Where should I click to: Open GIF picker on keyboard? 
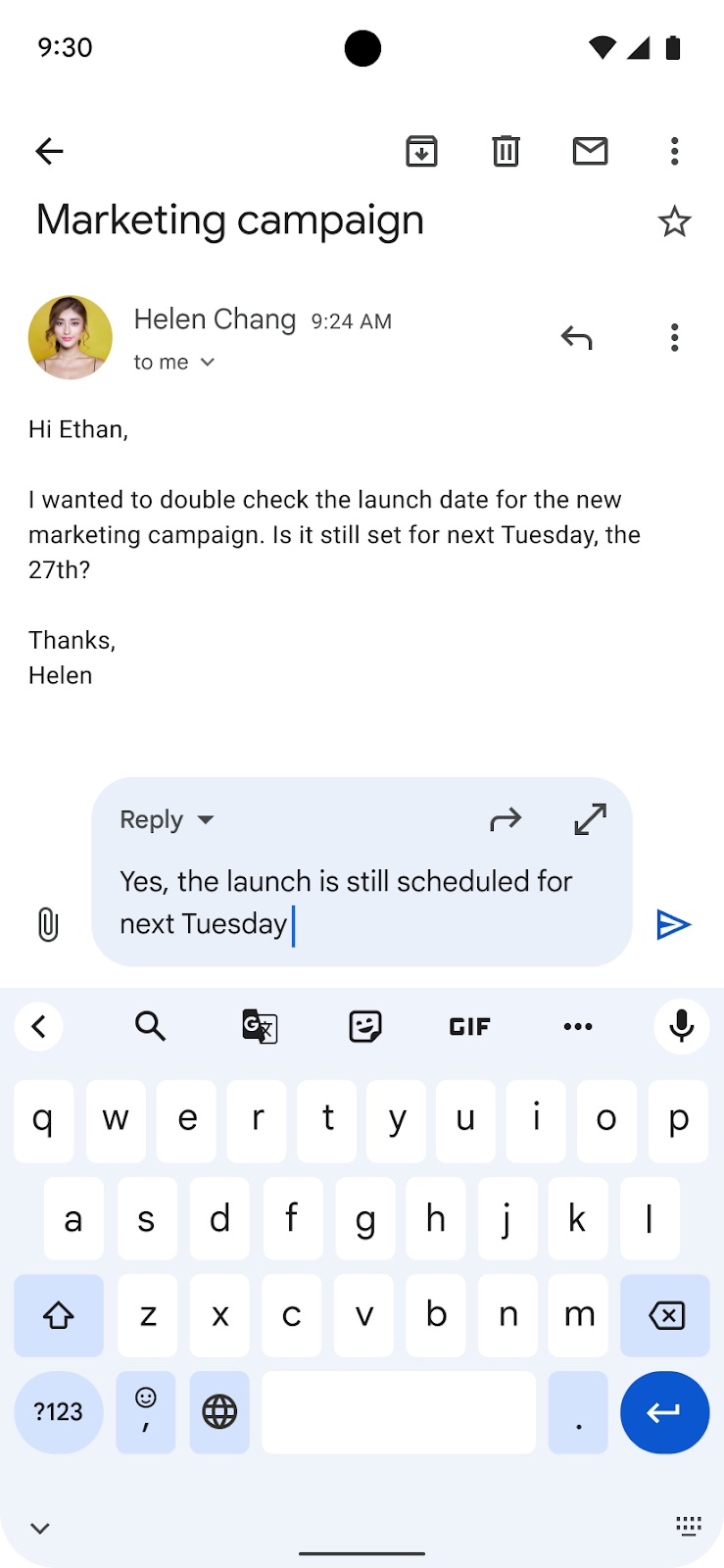pos(469,1026)
